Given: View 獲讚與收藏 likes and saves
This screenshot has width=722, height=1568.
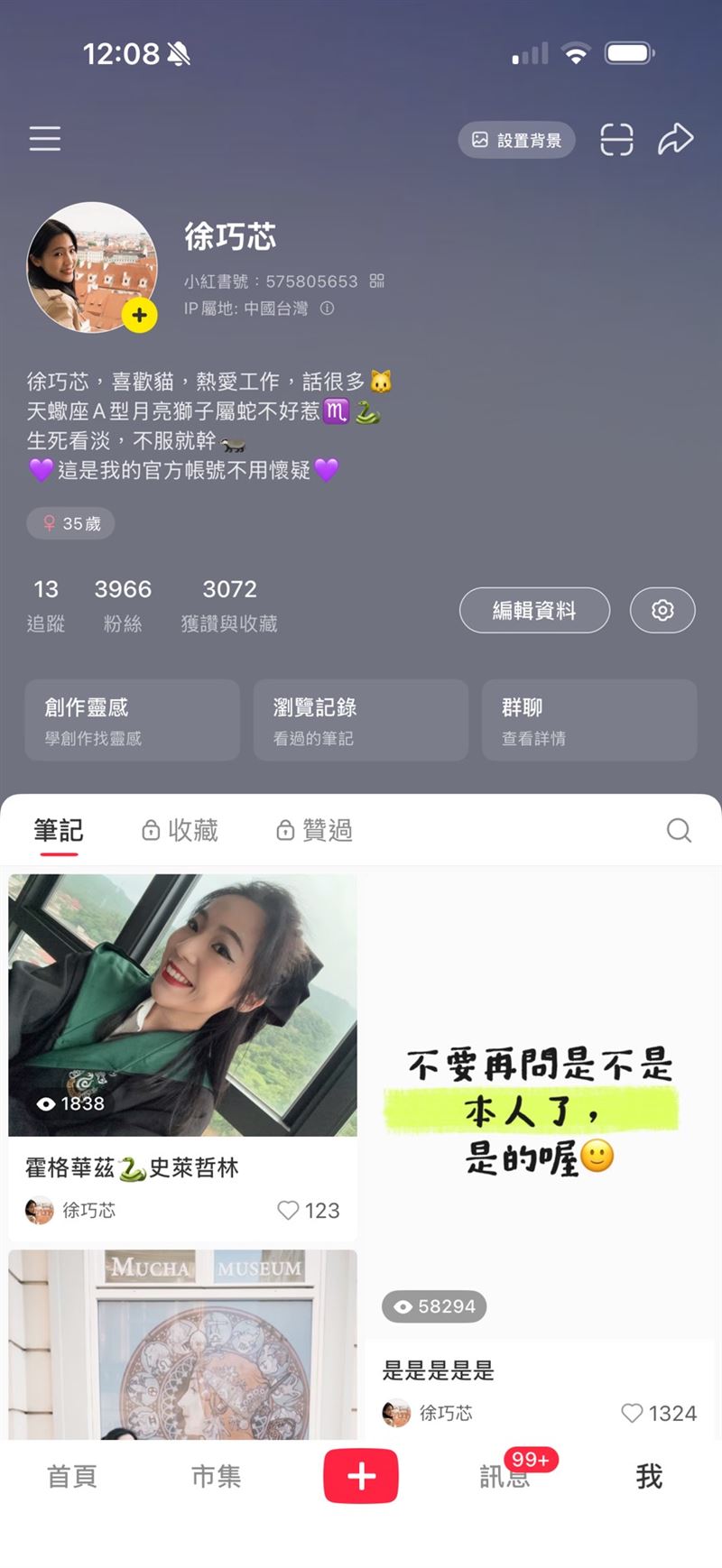Looking at the screenshot, I should pyautogui.click(x=229, y=604).
